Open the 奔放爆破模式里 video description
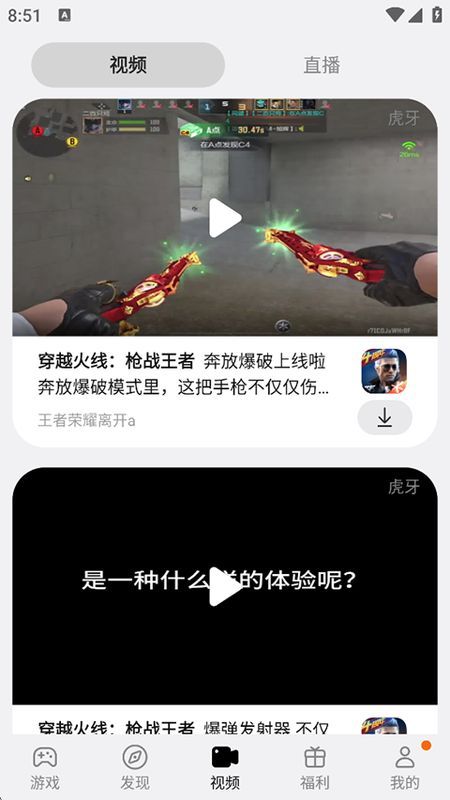 [183, 388]
